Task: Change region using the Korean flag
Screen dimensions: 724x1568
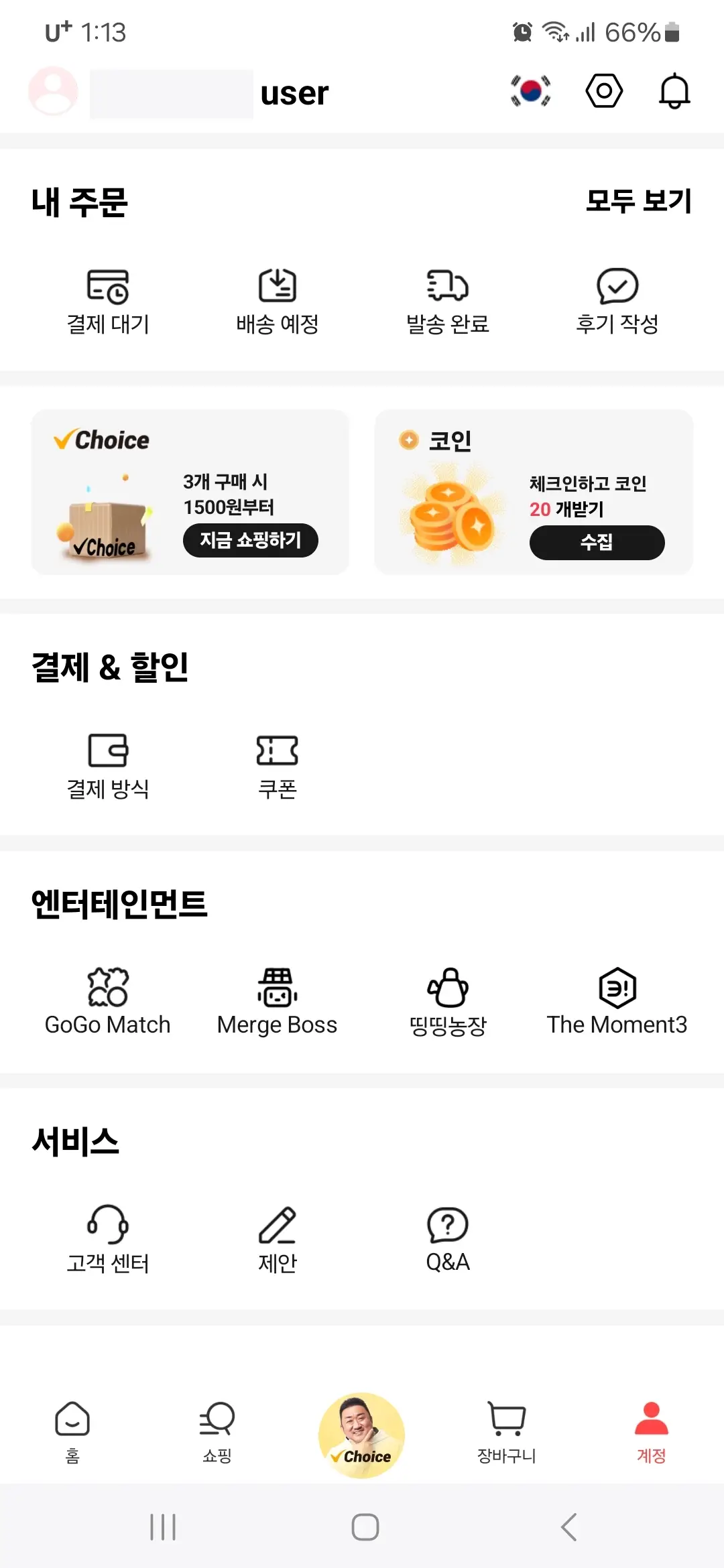Action: pos(530,91)
